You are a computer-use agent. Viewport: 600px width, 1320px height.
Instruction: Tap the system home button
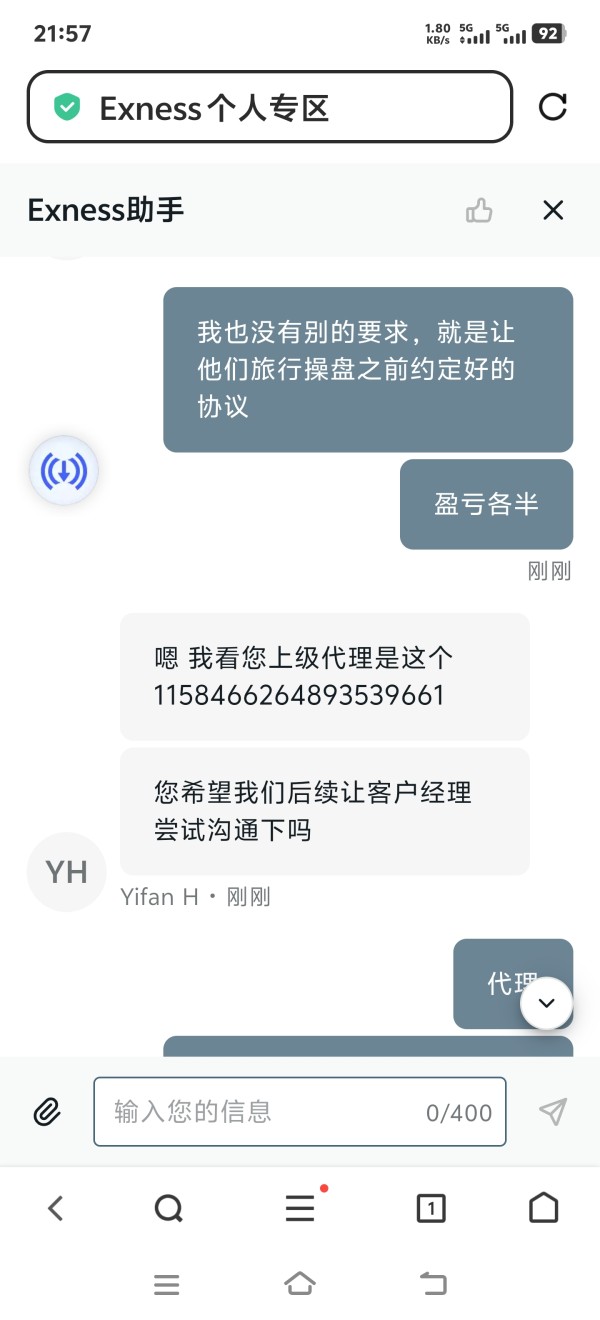pos(300,1283)
